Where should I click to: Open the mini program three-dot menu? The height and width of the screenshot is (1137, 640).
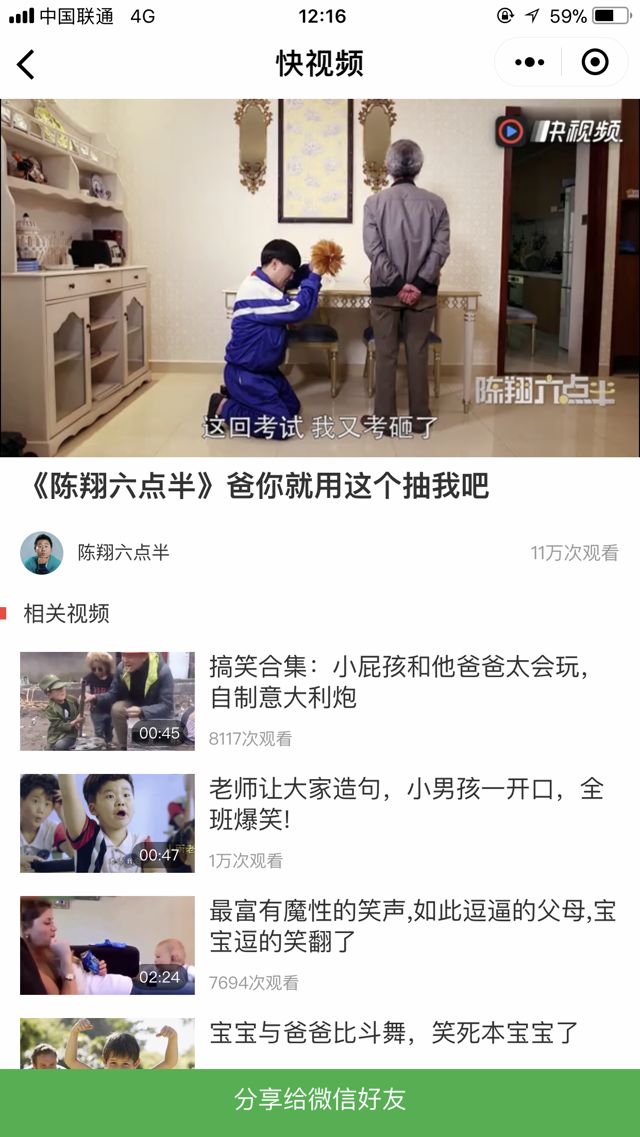(x=529, y=63)
